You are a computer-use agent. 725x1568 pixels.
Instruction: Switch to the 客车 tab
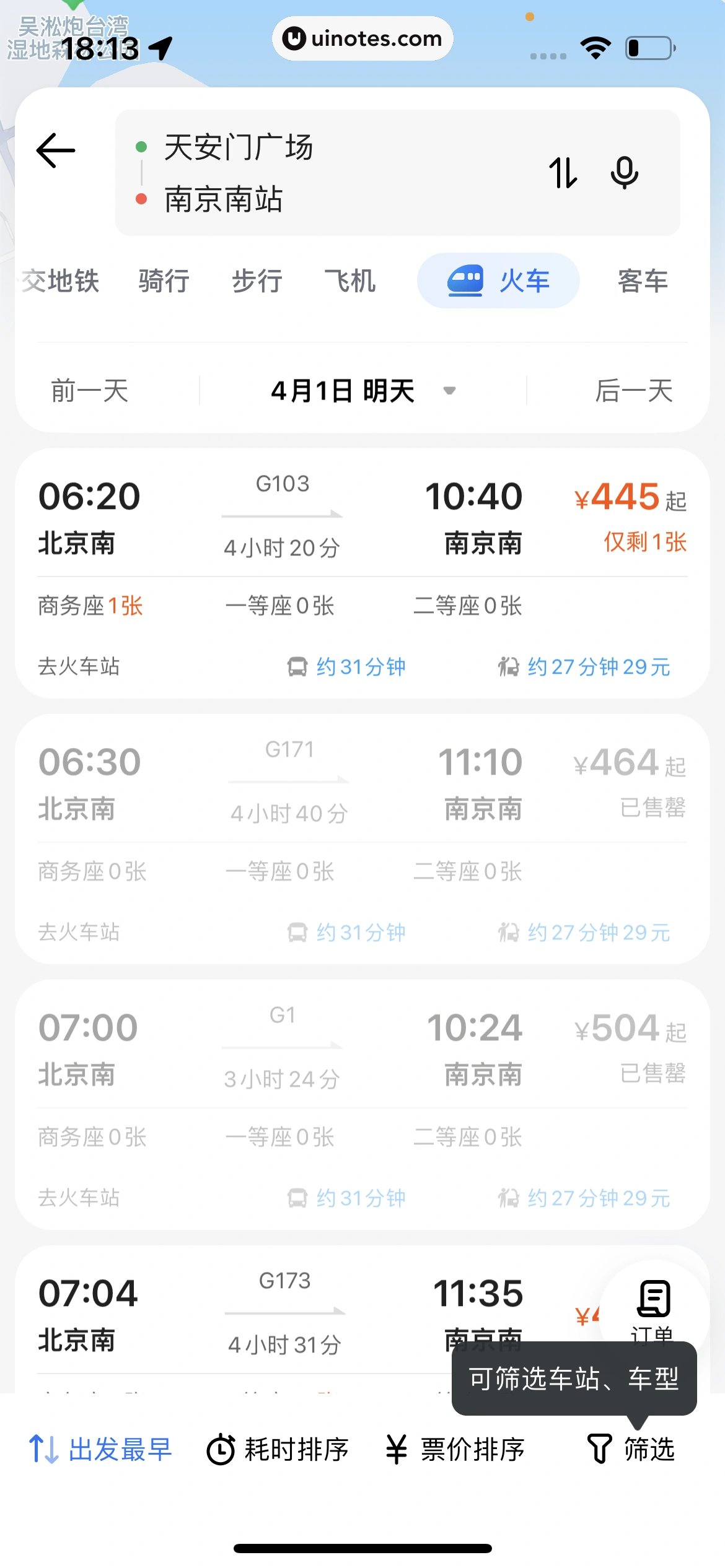click(643, 281)
